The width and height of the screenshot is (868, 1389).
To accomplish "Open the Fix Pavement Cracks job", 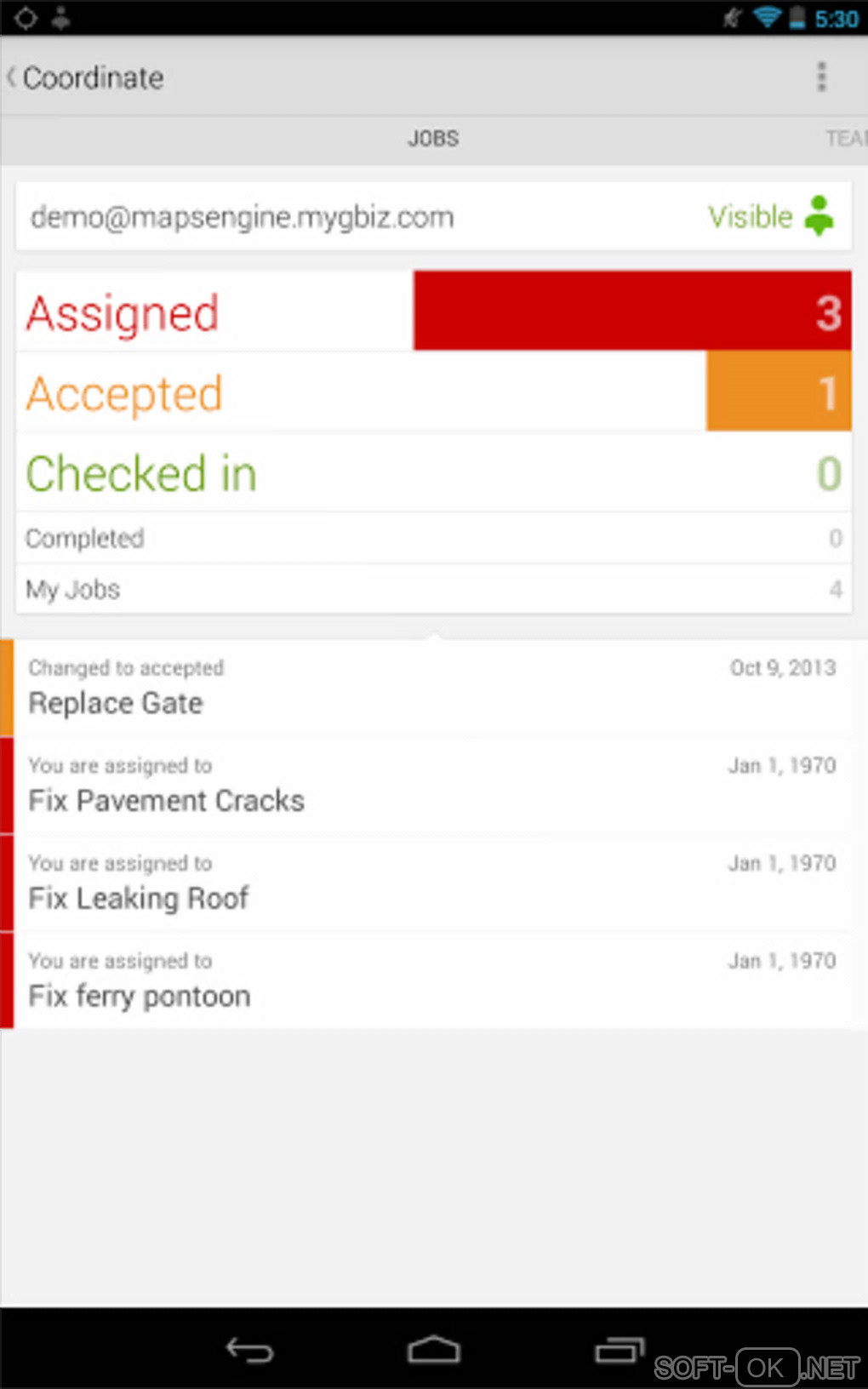I will pyautogui.click(x=433, y=786).
